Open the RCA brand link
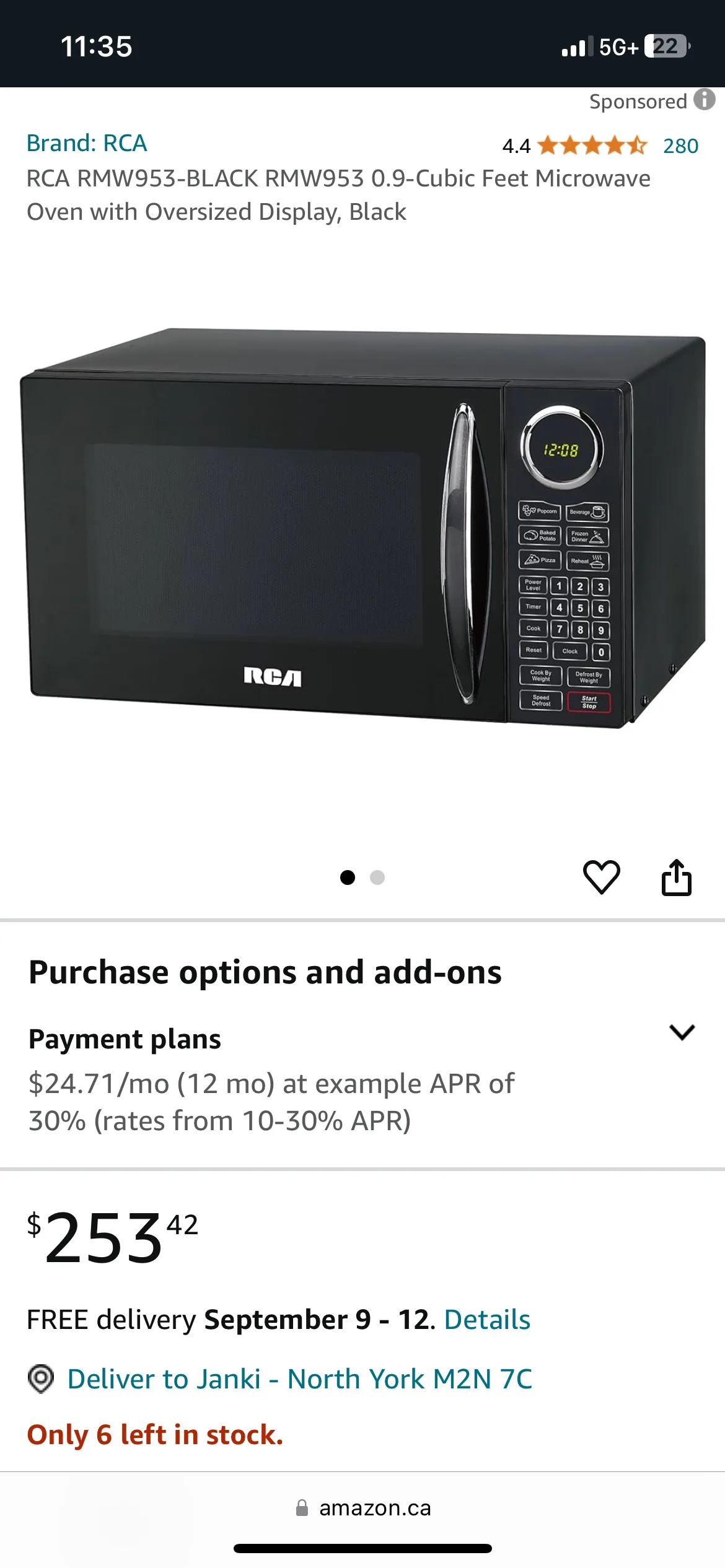 click(87, 143)
